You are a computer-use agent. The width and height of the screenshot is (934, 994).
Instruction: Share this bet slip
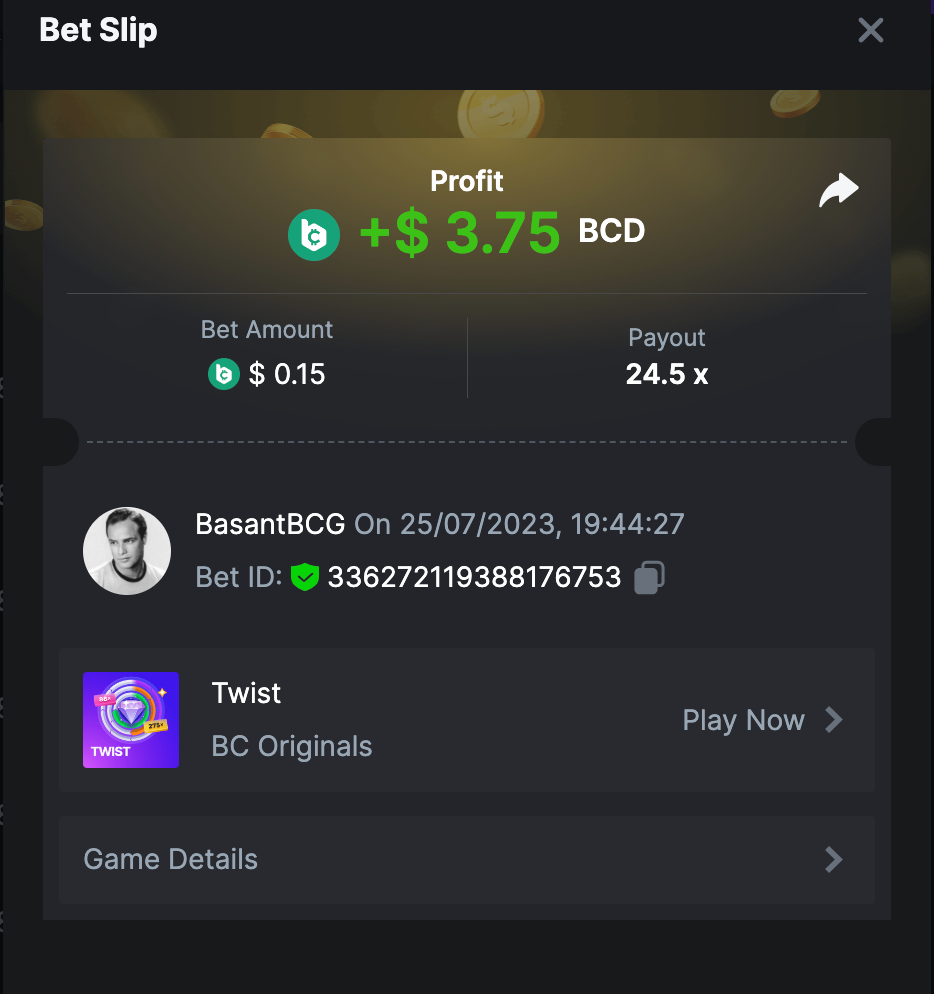[x=838, y=190]
